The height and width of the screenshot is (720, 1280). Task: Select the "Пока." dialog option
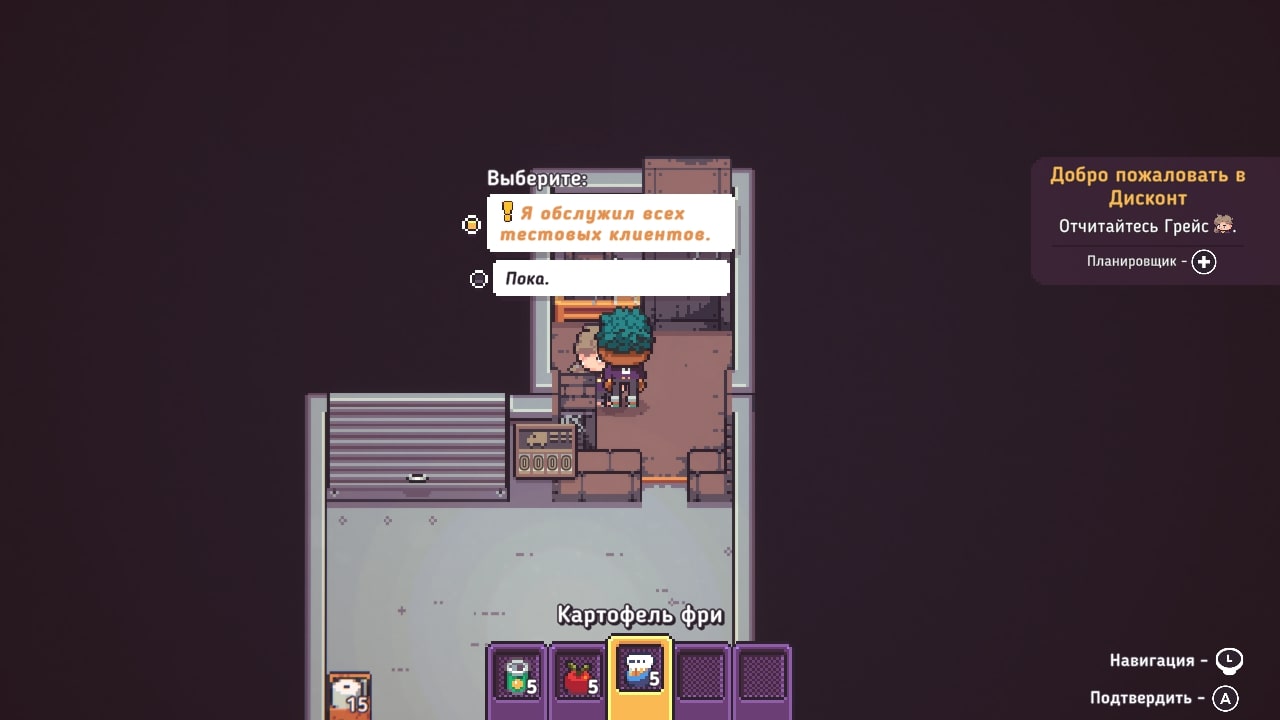[610, 279]
